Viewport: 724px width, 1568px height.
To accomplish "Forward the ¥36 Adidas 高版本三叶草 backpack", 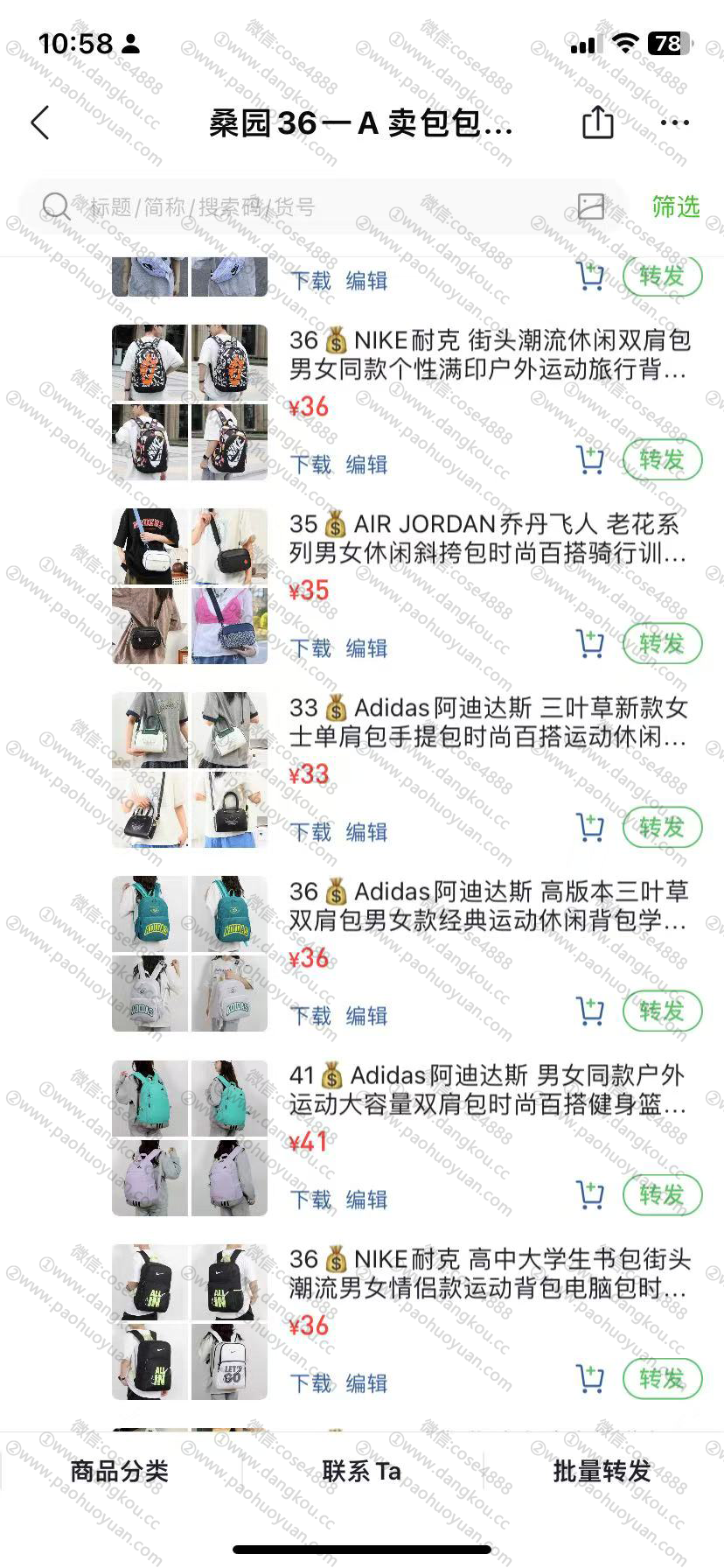I will point(662,1011).
